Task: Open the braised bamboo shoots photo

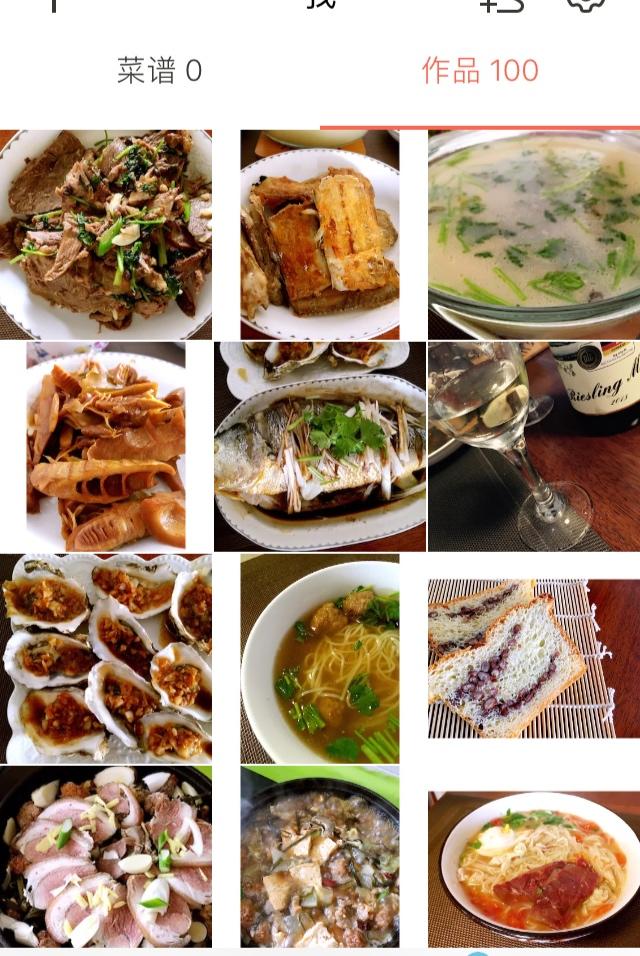Action: coord(106,447)
